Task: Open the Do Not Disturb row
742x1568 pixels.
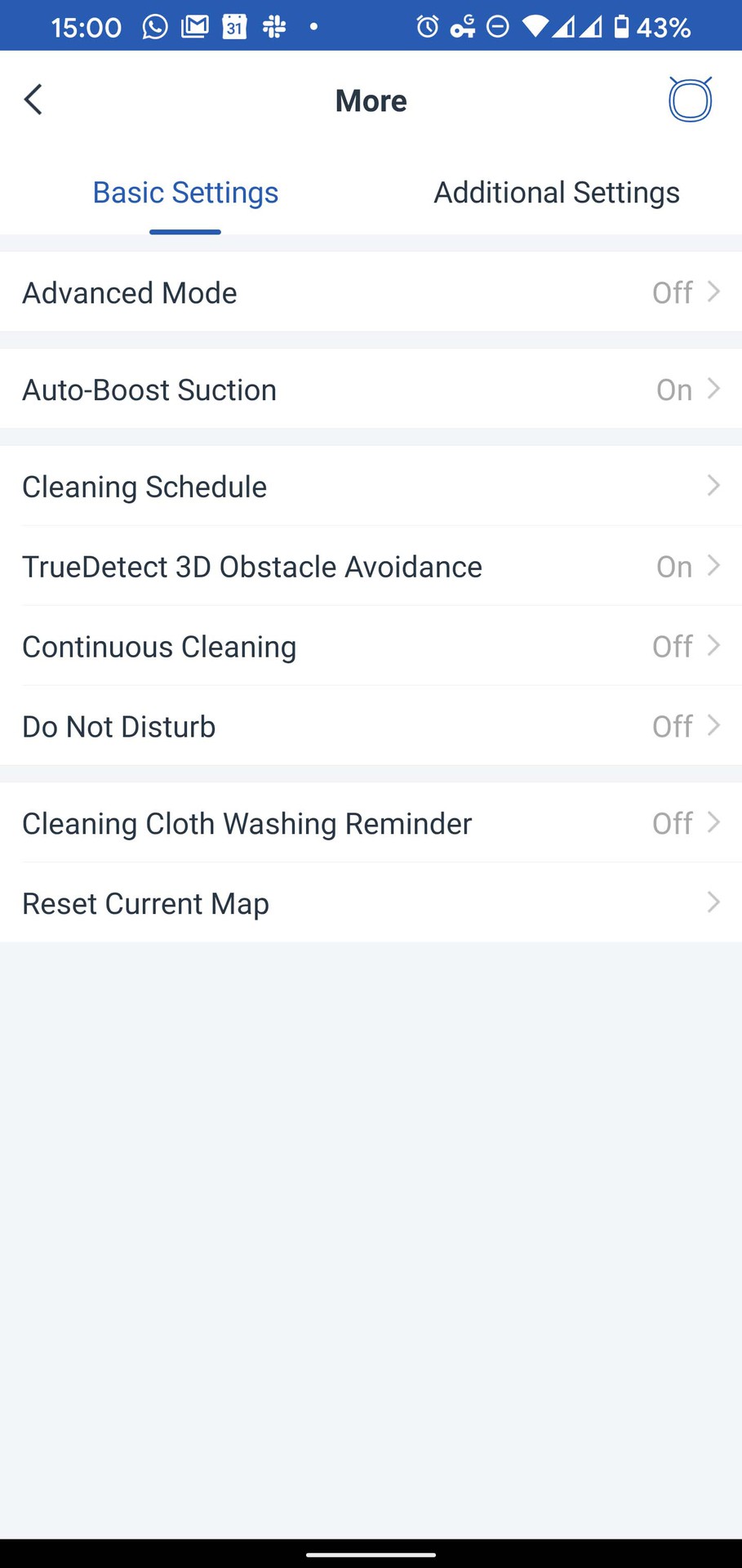Action: click(371, 726)
